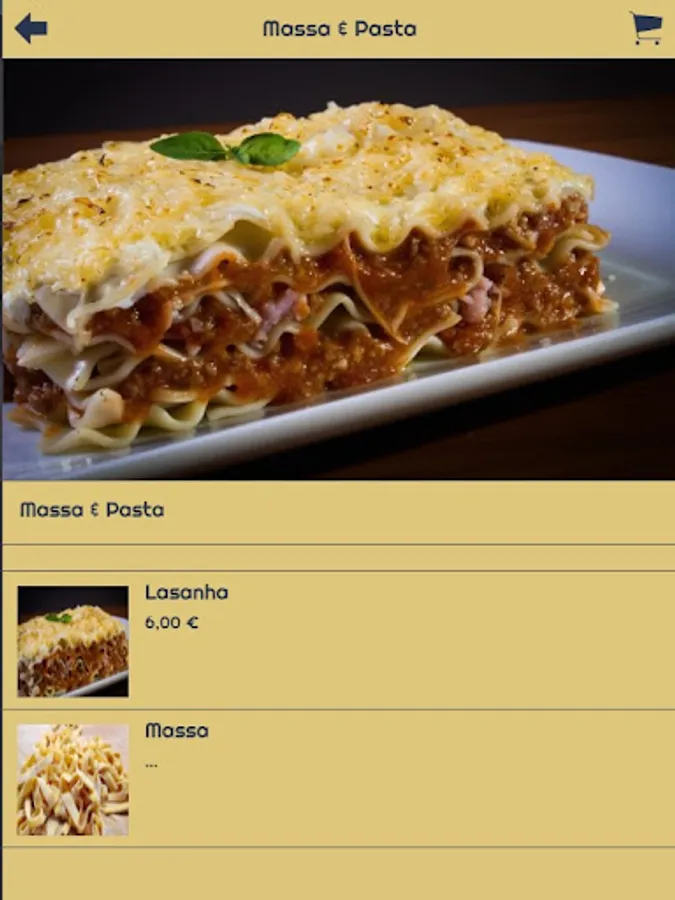
Task: Go back using the arrow icon
Action: click(x=30, y=28)
